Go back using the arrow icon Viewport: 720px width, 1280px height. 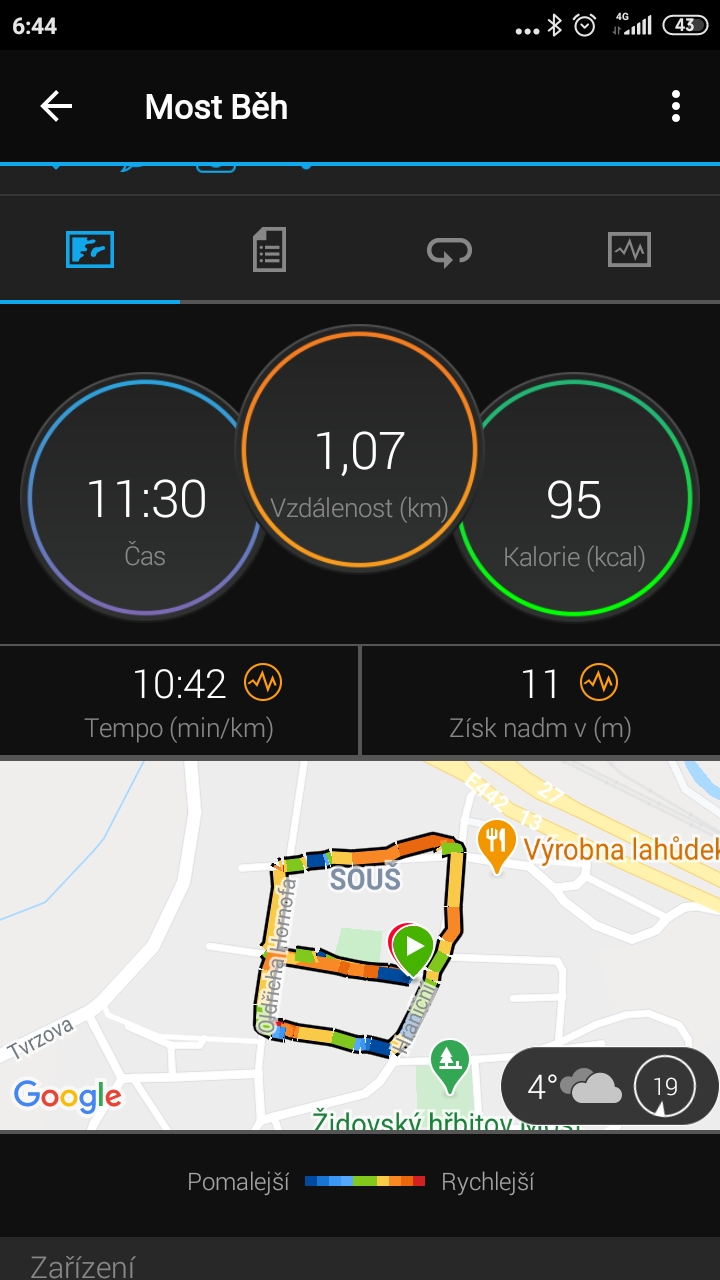pyautogui.click(x=56, y=106)
